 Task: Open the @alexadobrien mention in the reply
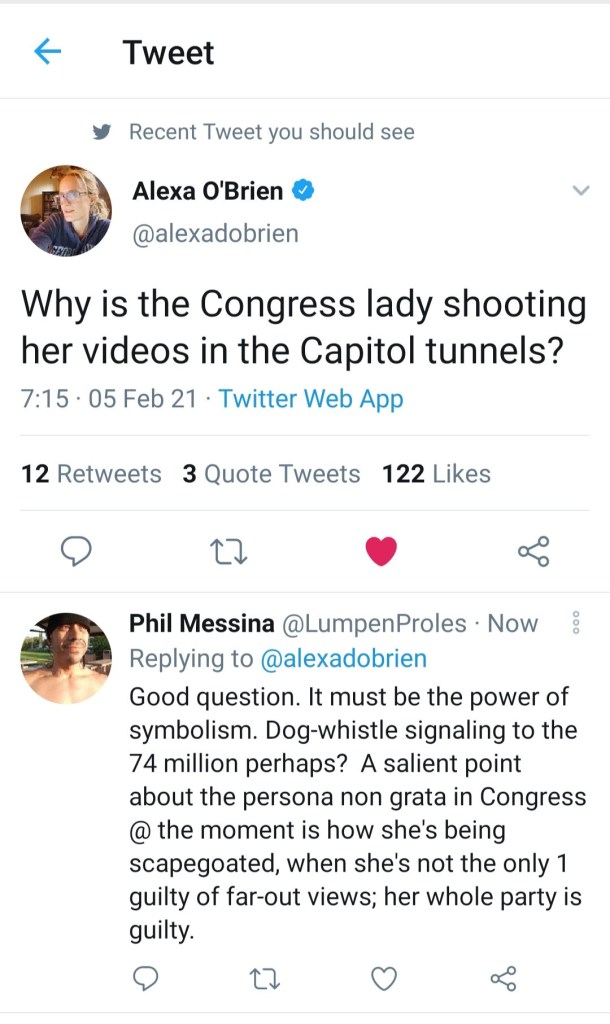tap(343, 658)
